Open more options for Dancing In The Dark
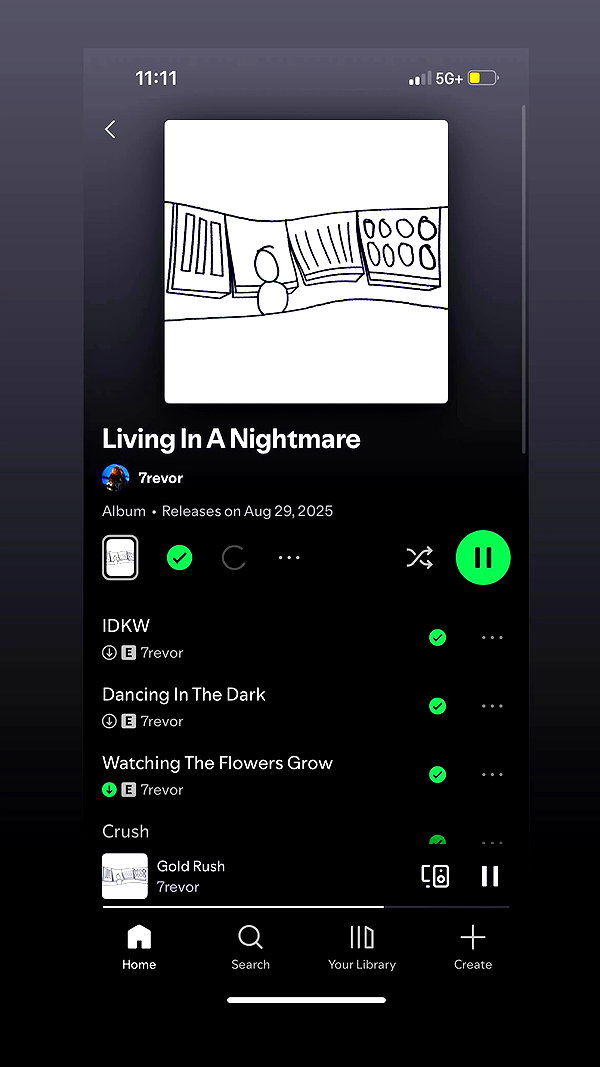This screenshot has height=1067, width=600. pos(492,706)
